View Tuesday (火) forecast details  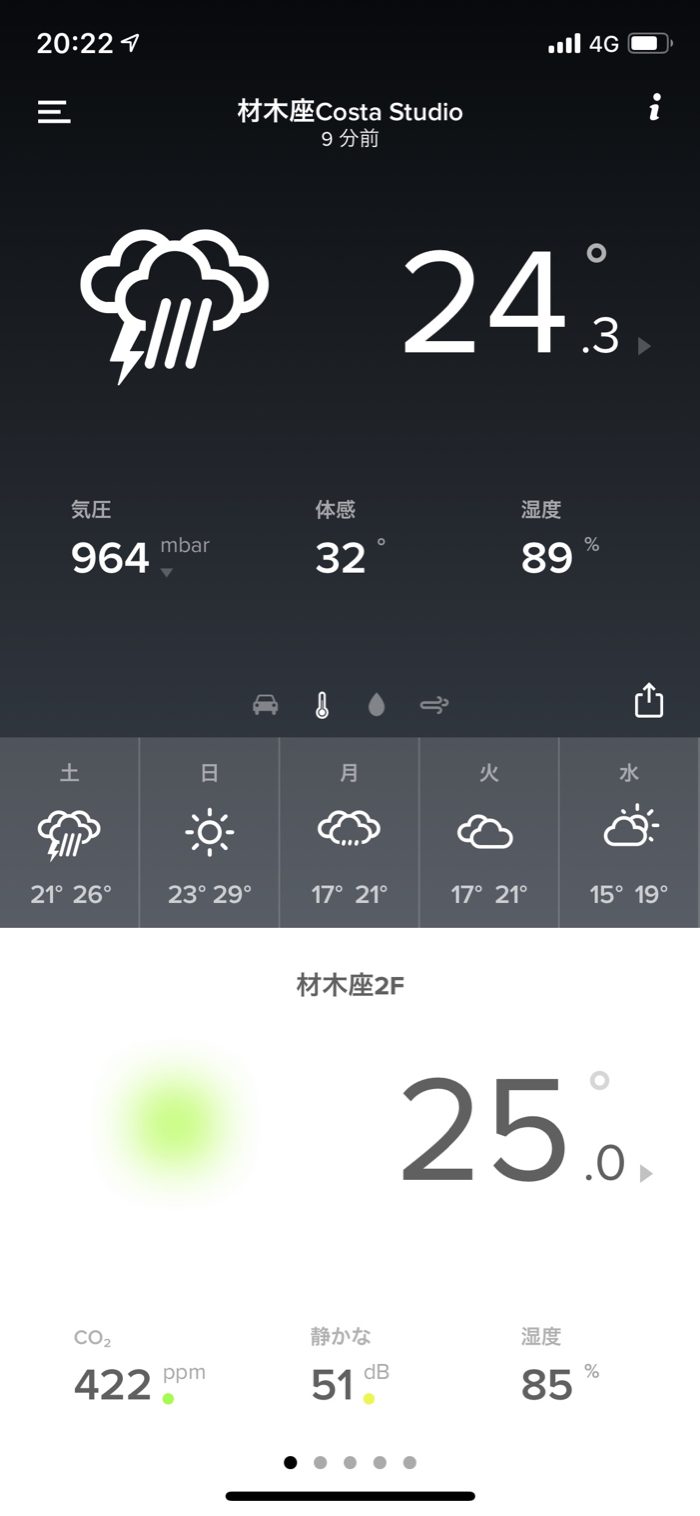pos(488,832)
